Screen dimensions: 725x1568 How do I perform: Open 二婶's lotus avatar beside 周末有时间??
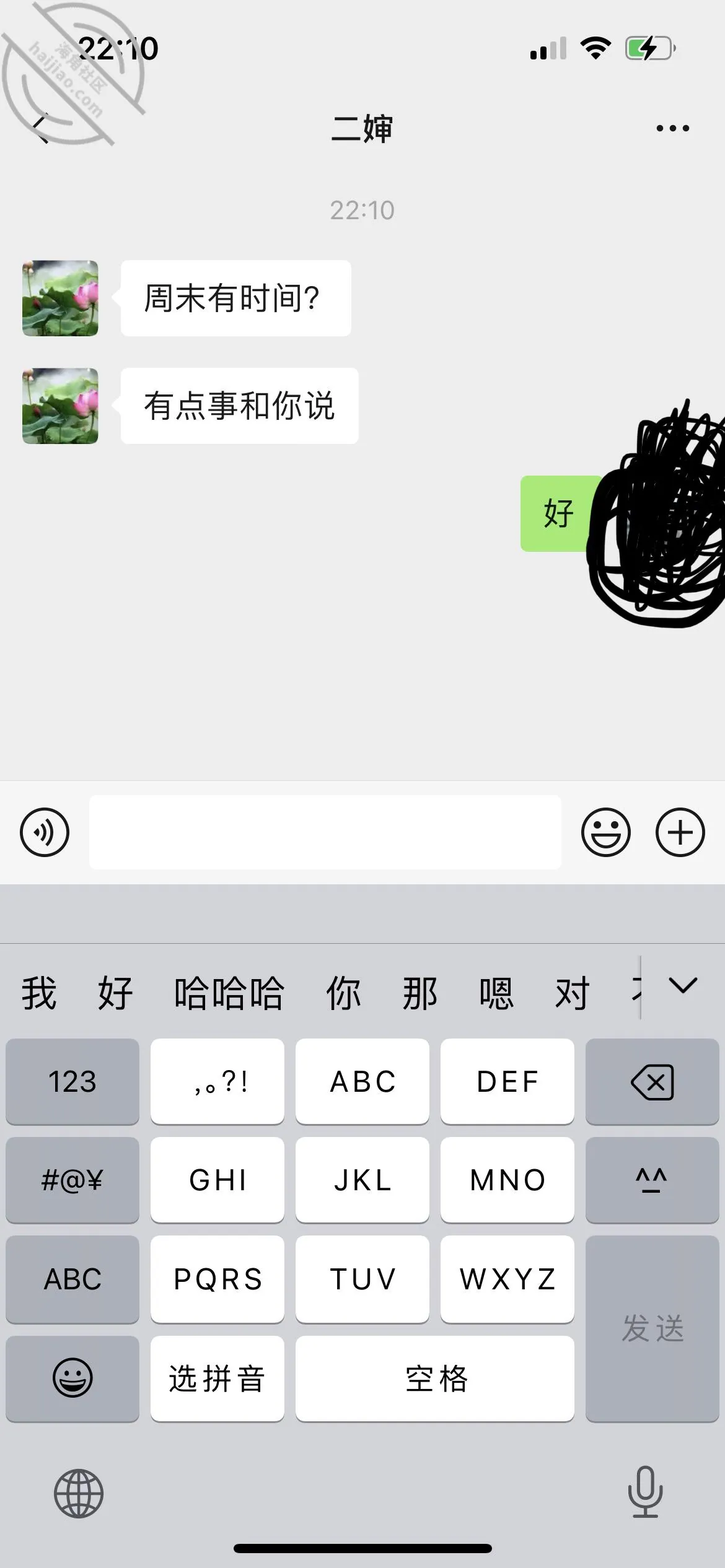coord(60,298)
